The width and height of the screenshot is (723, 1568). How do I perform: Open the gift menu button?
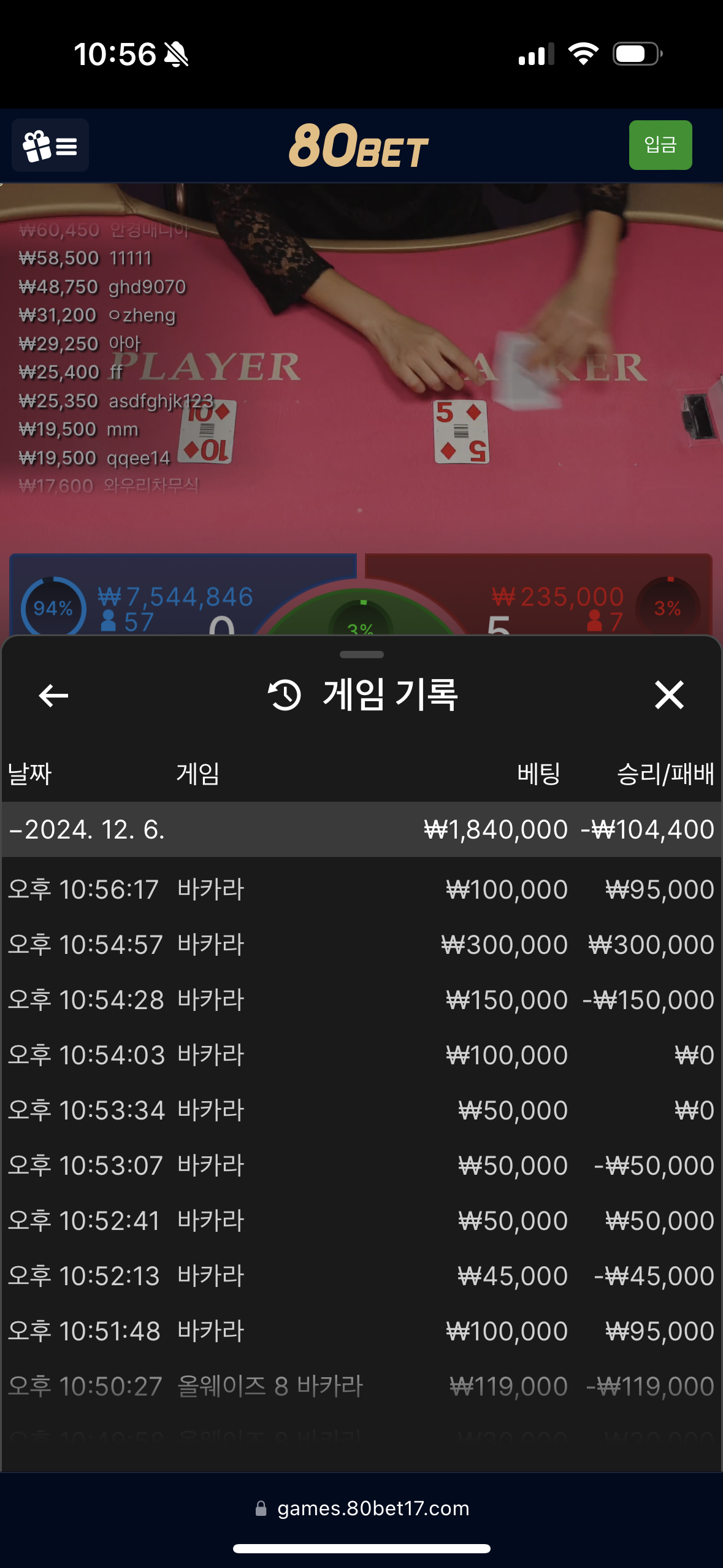coord(50,145)
